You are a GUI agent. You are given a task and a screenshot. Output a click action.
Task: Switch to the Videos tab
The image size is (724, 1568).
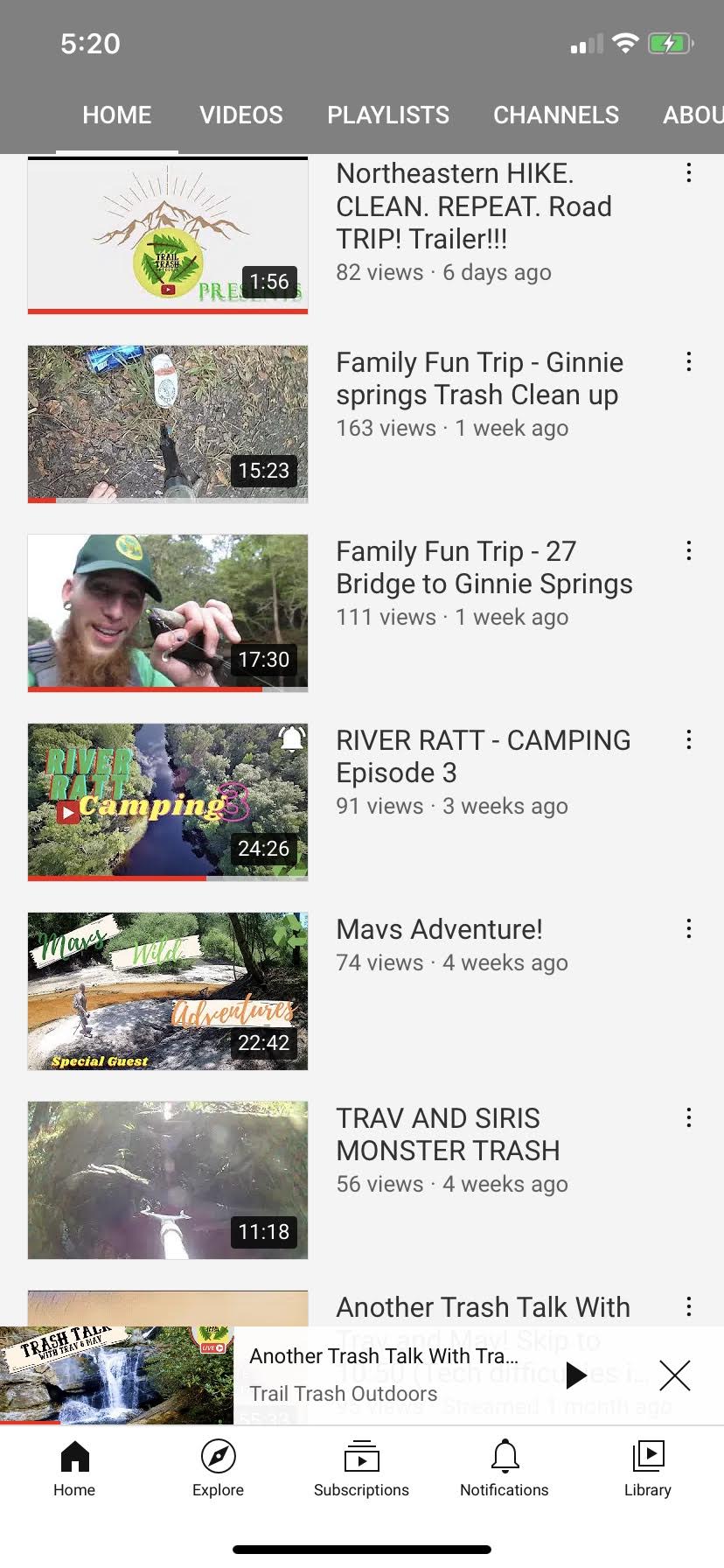[x=240, y=115]
